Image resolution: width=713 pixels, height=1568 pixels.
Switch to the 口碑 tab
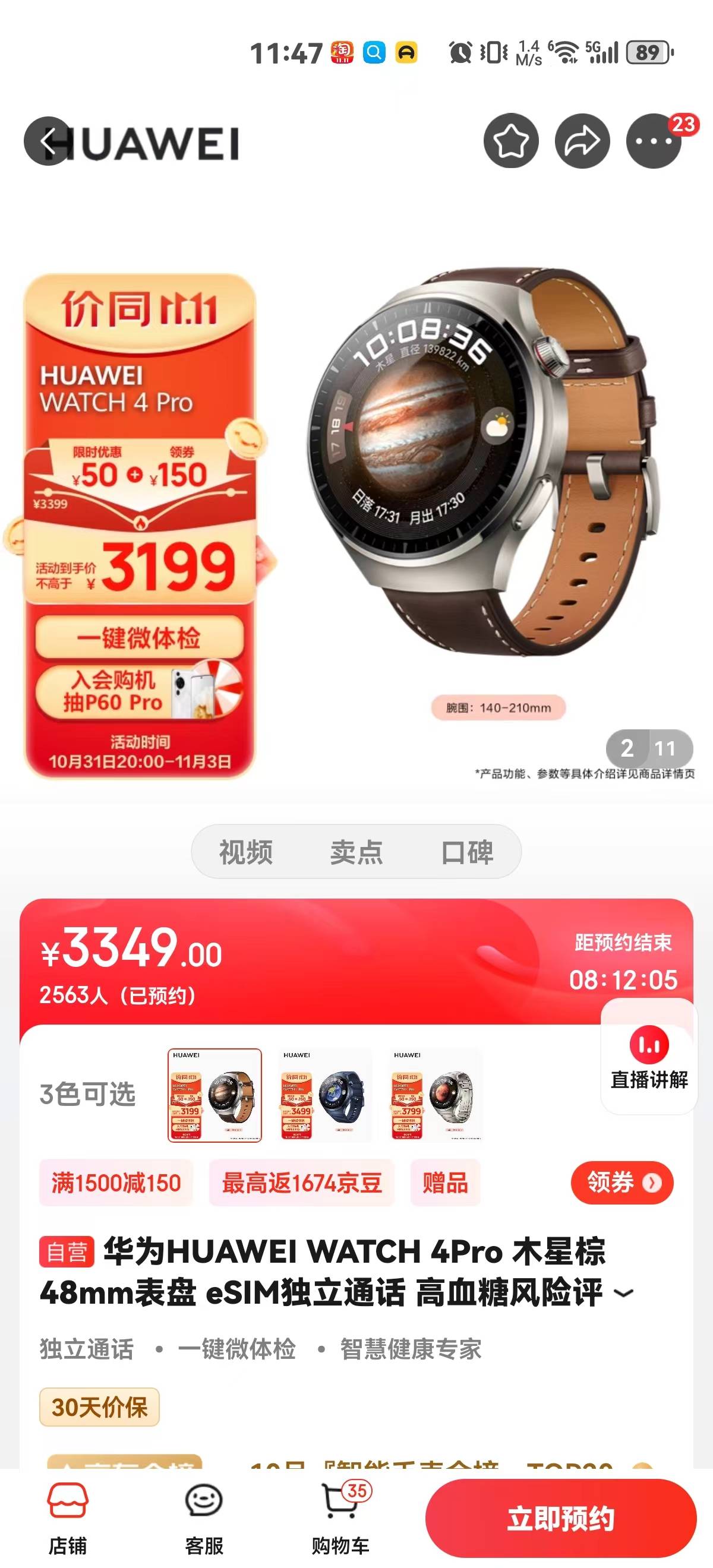point(467,852)
